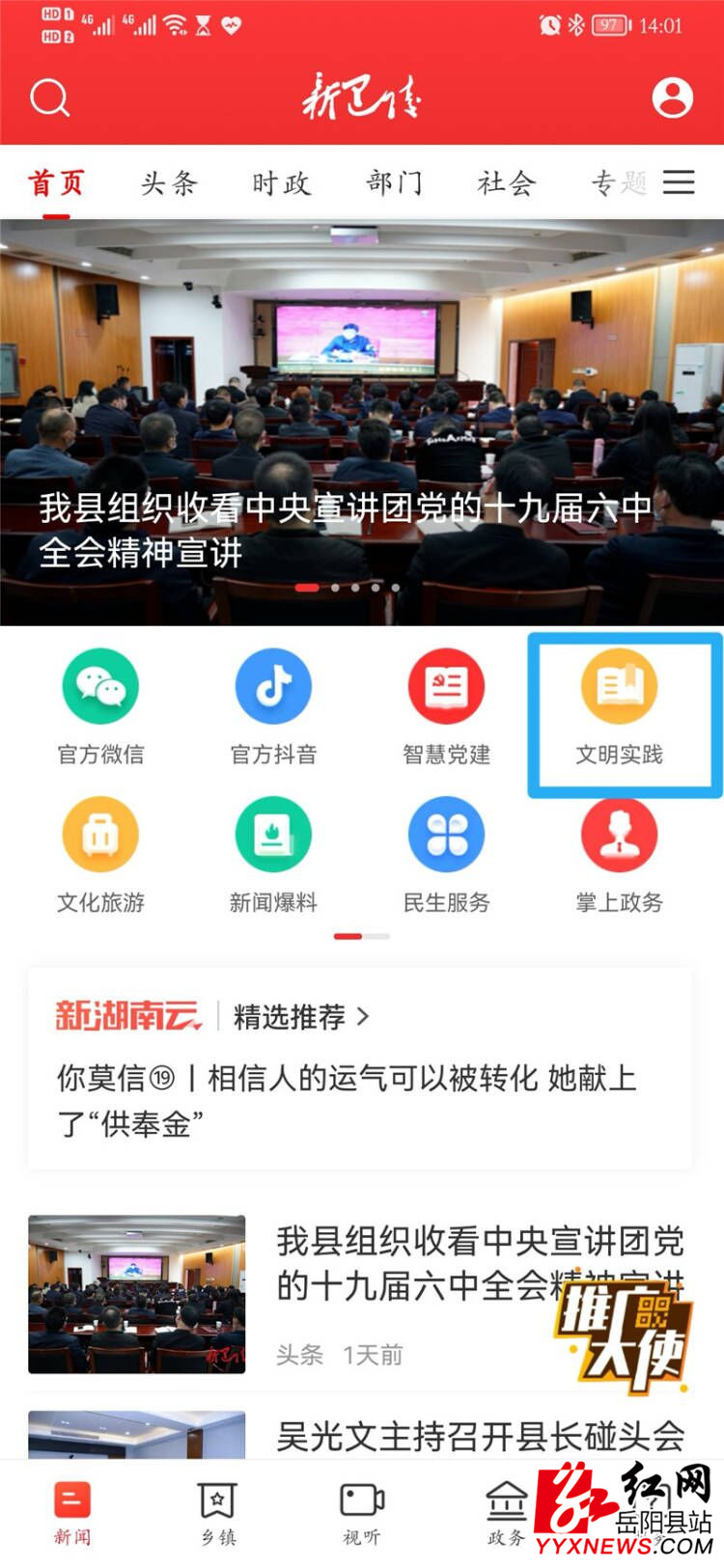The image size is (724, 1568).
Task: Open the user profile icon
Action: [672, 97]
